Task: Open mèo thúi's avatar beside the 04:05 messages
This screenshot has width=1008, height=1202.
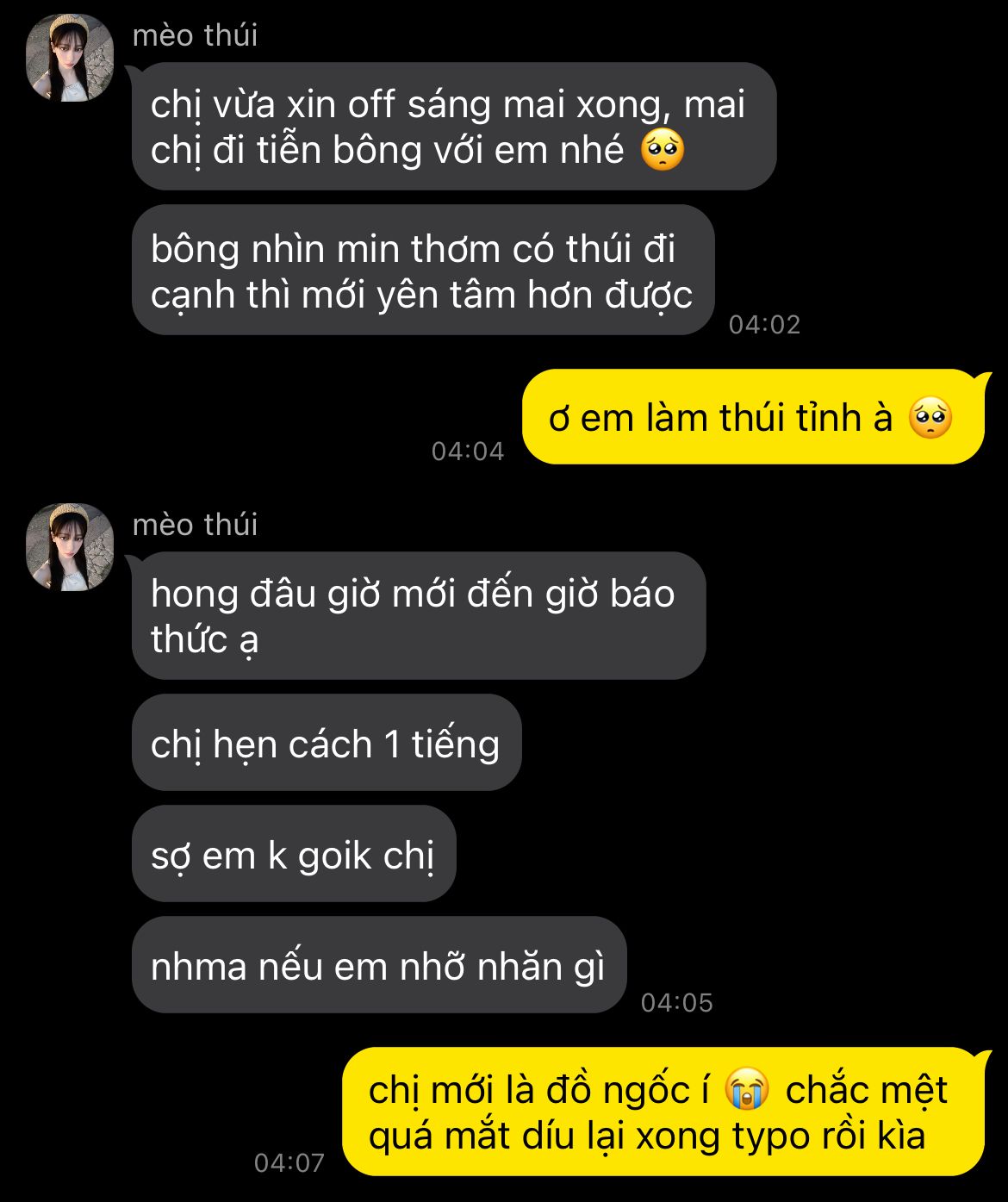Action: (70, 547)
